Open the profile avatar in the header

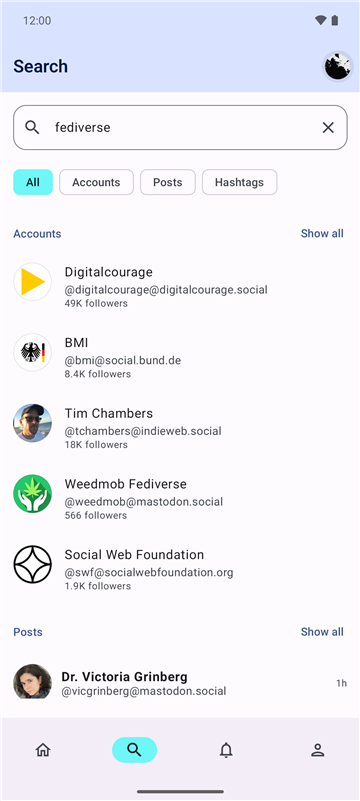pyautogui.click(x=338, y=66)
